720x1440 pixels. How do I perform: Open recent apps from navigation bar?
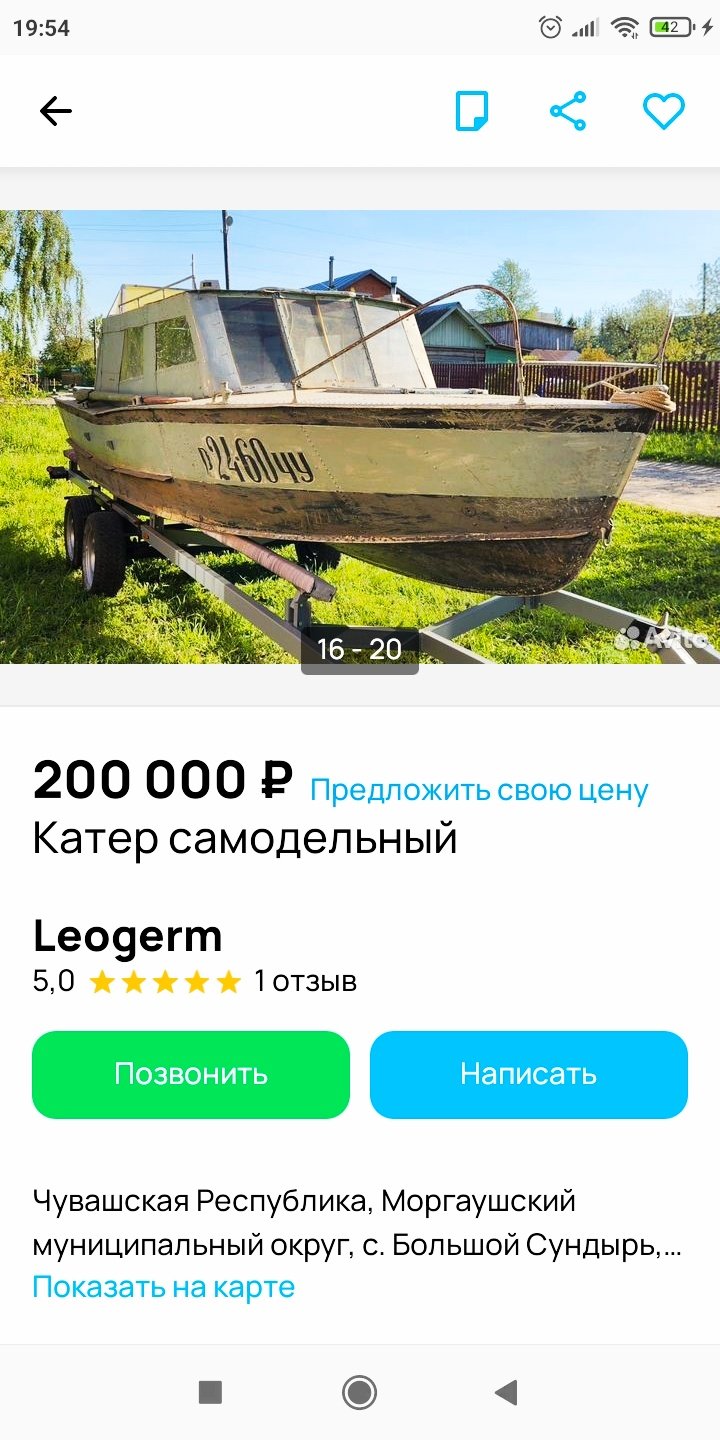[210, 1392]
